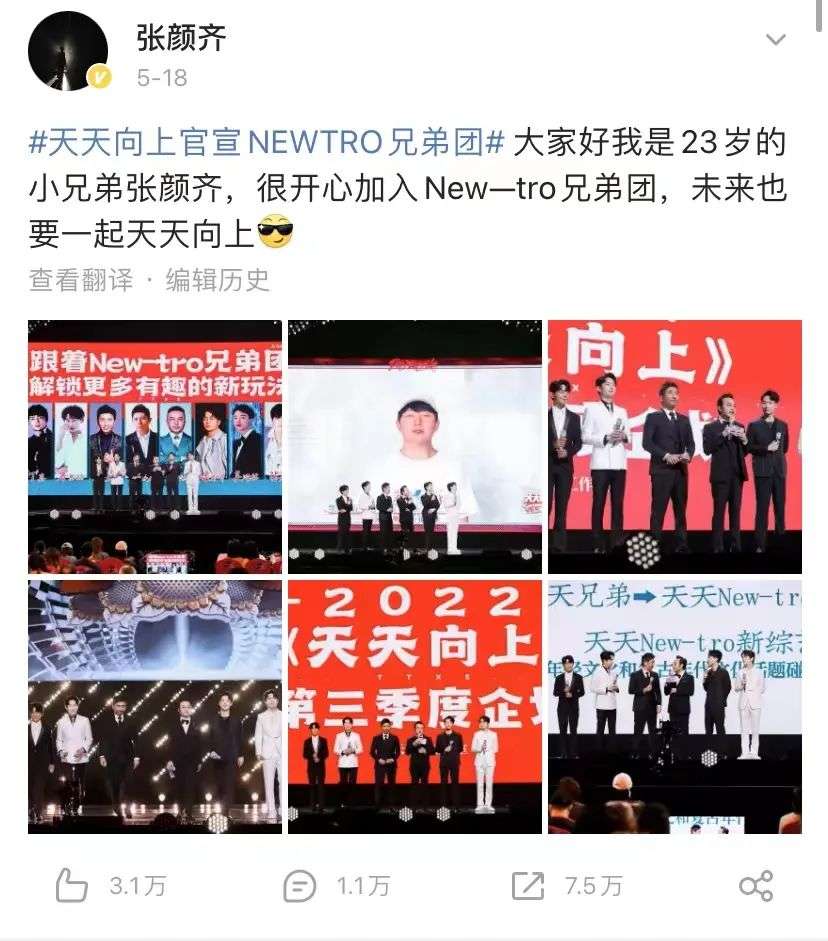The width and height of the screenshot is (828, 941).
Task: Share the post via share icon
Action: [x=757, y=886]
